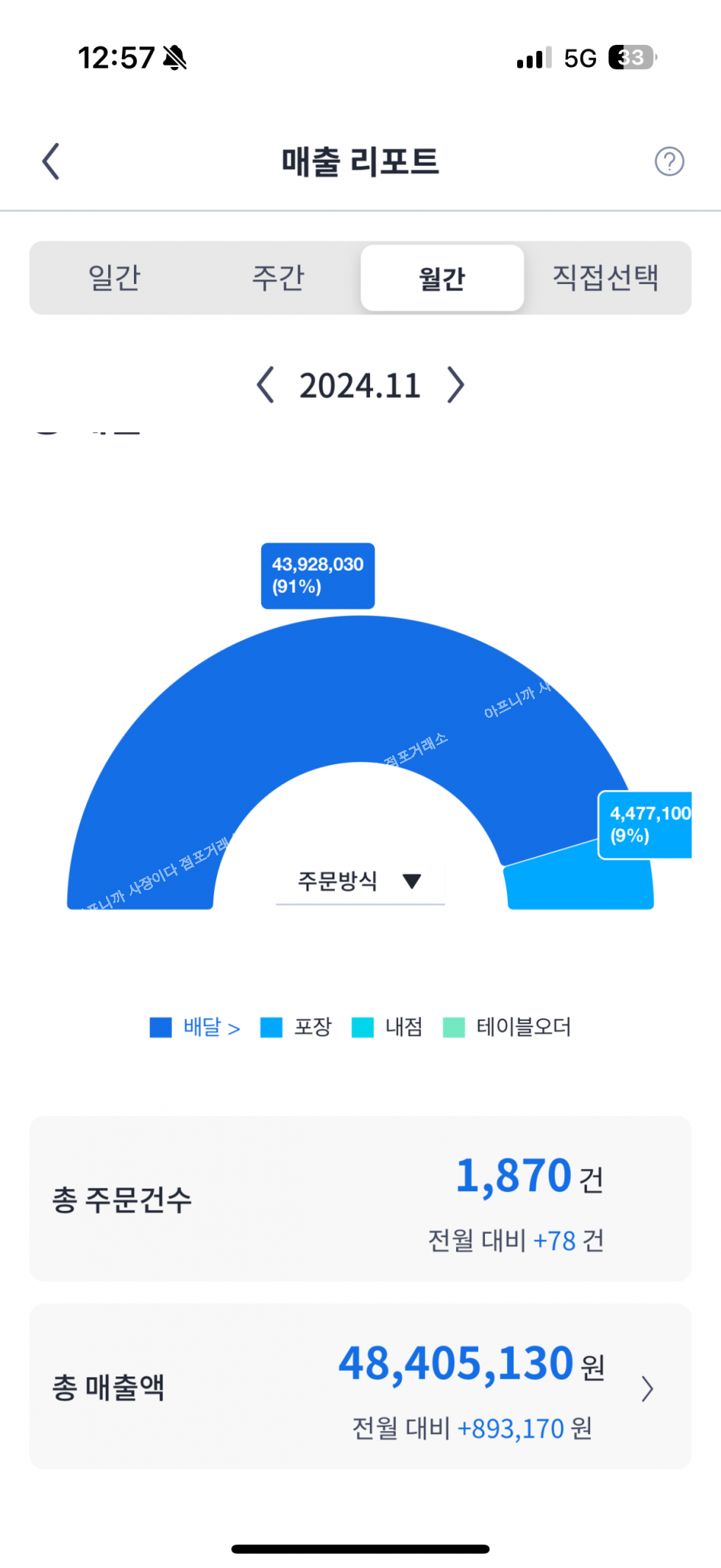The image size is (721, 1568).
Task: Go back from the 매출 리포트 screen
Action: pyautogui.click(x=51, y=161)
